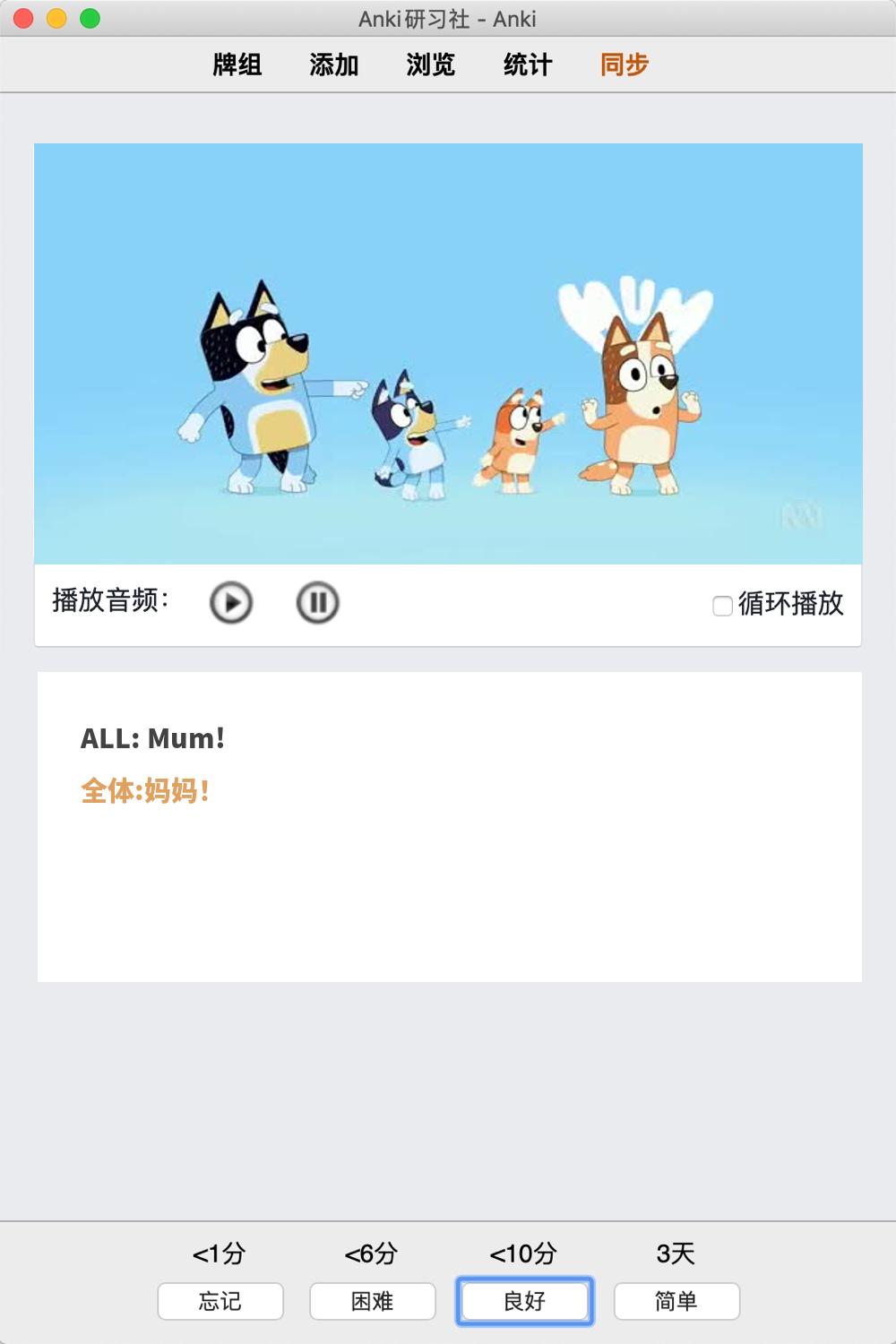Rate this card as 忘记

click(220, 1301)
